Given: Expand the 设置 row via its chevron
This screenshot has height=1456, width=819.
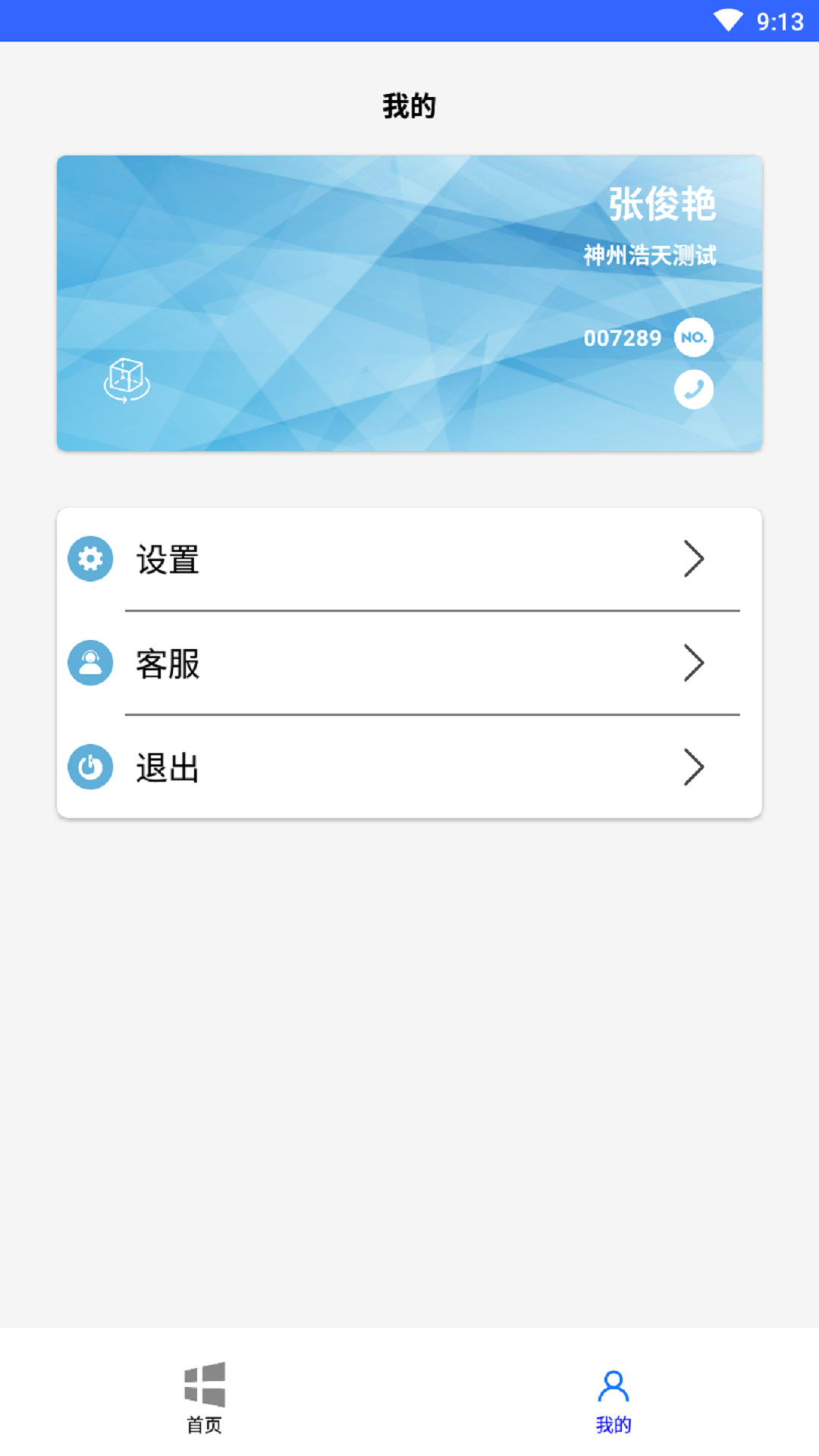Looking at the screenshot, I should click(x=694, y=559).
